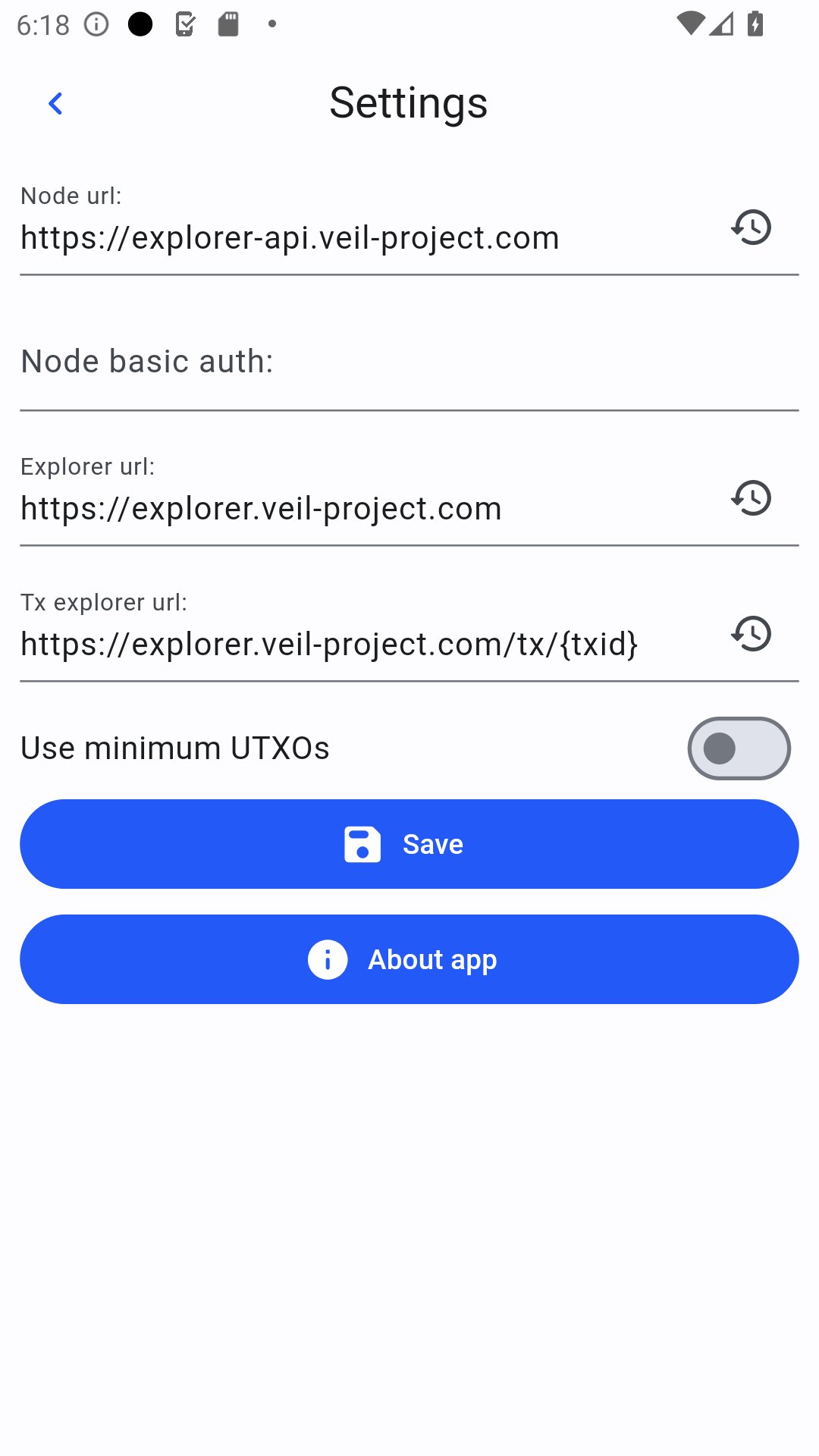
Task: Reset Explorer url to default
Action: [751, 497]
